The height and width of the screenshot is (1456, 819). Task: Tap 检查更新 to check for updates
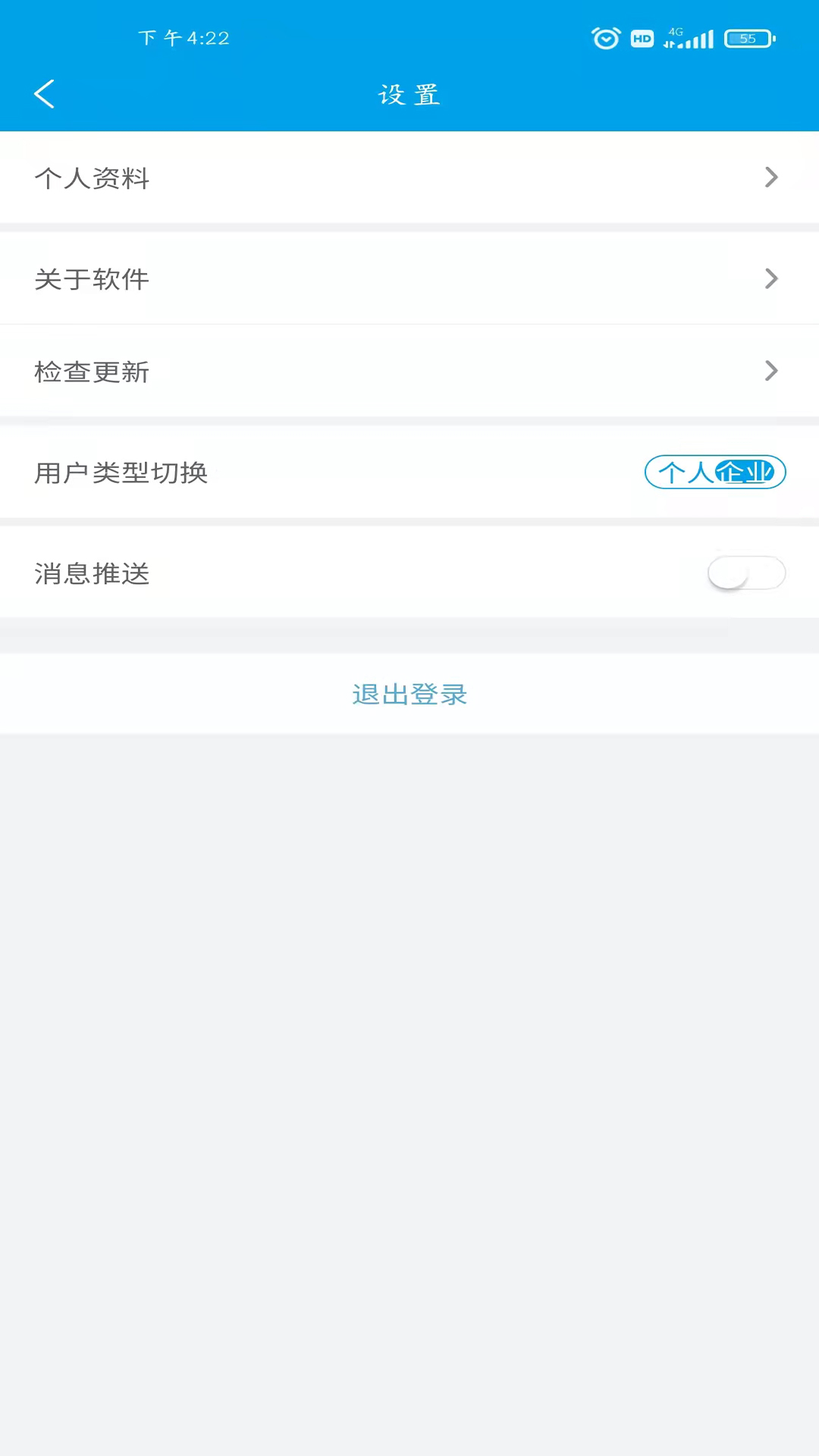[x=409, y=371]
